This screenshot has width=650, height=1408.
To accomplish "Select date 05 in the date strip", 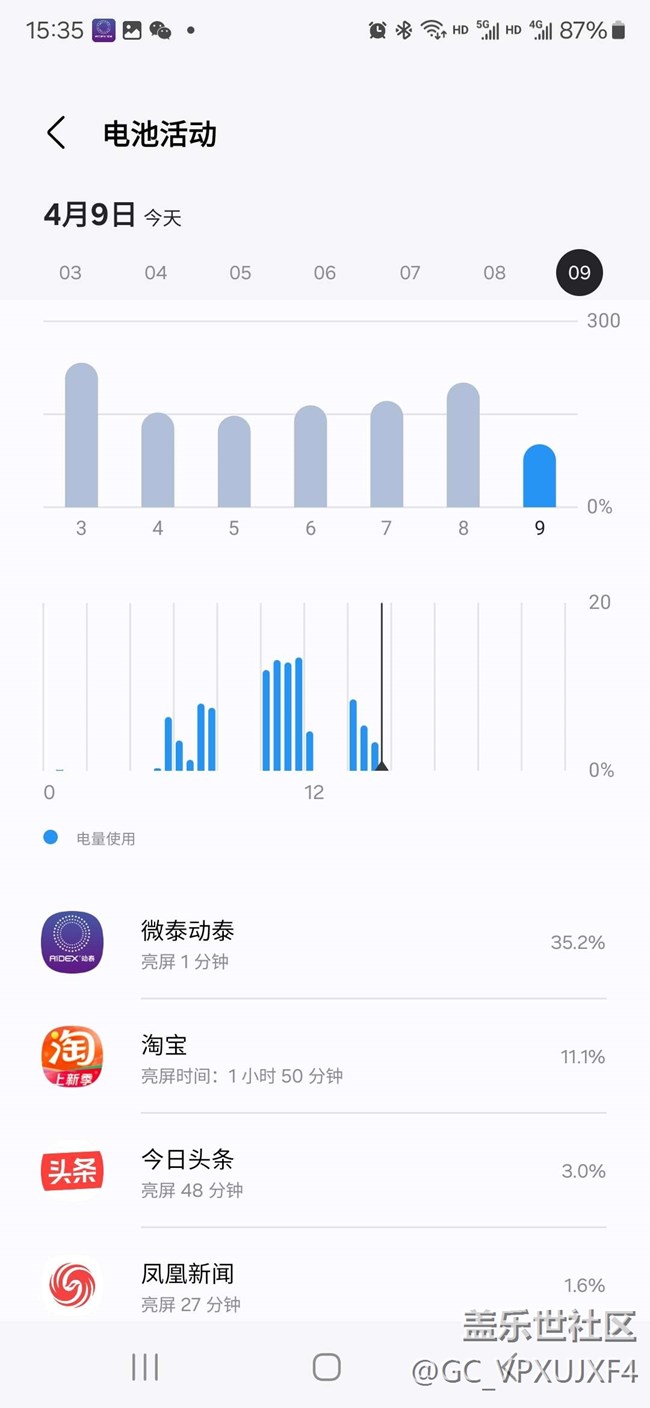I will tap(240, 273).
